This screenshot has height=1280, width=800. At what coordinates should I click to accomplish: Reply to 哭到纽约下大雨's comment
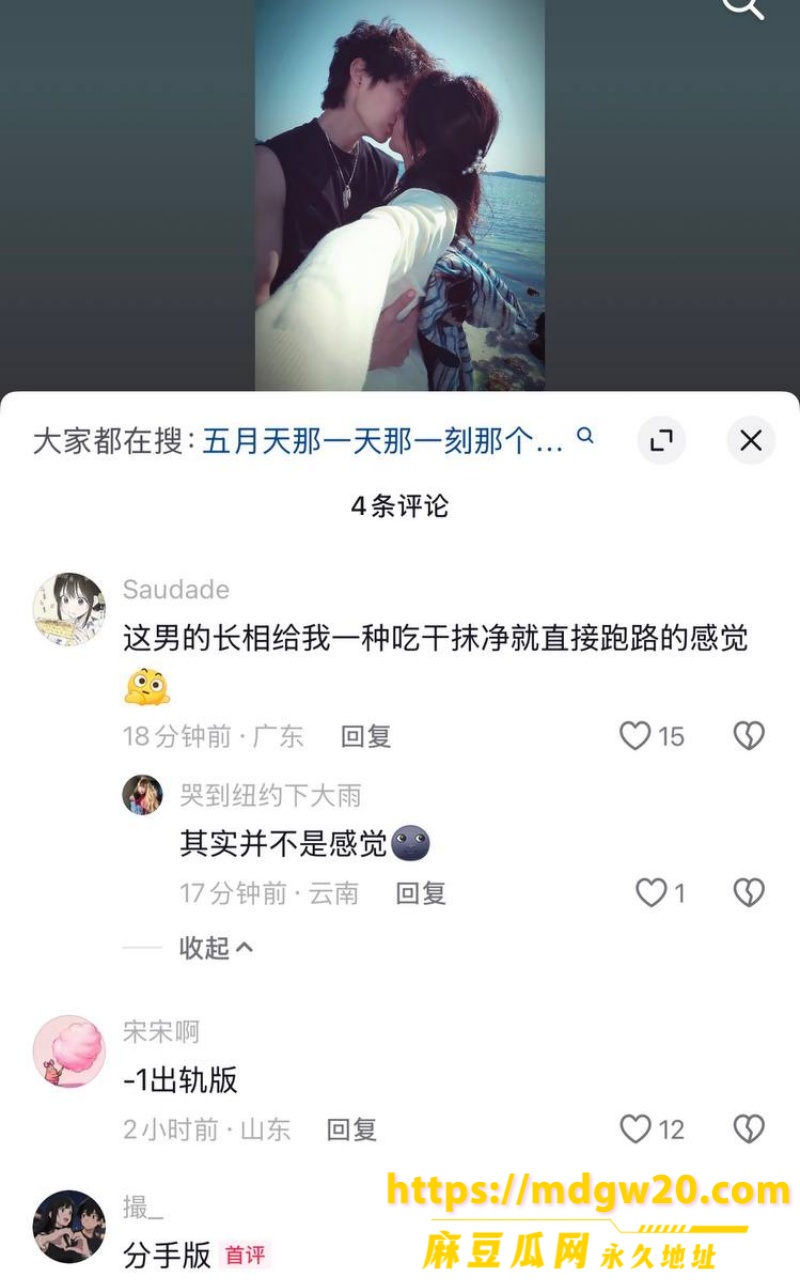click(421, 893)
